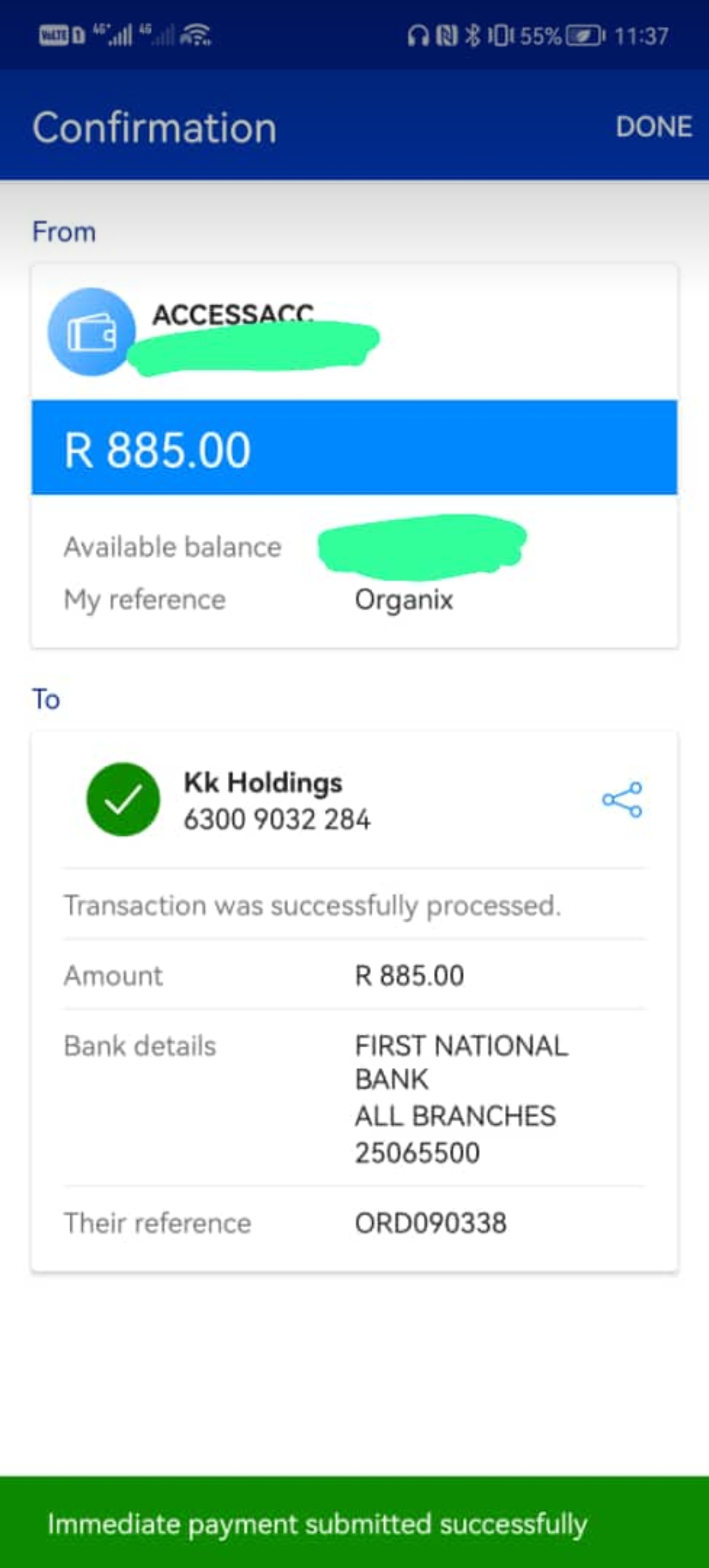
Task: Tap DONE to close the confirmation
Action: (x=653, y=127)
